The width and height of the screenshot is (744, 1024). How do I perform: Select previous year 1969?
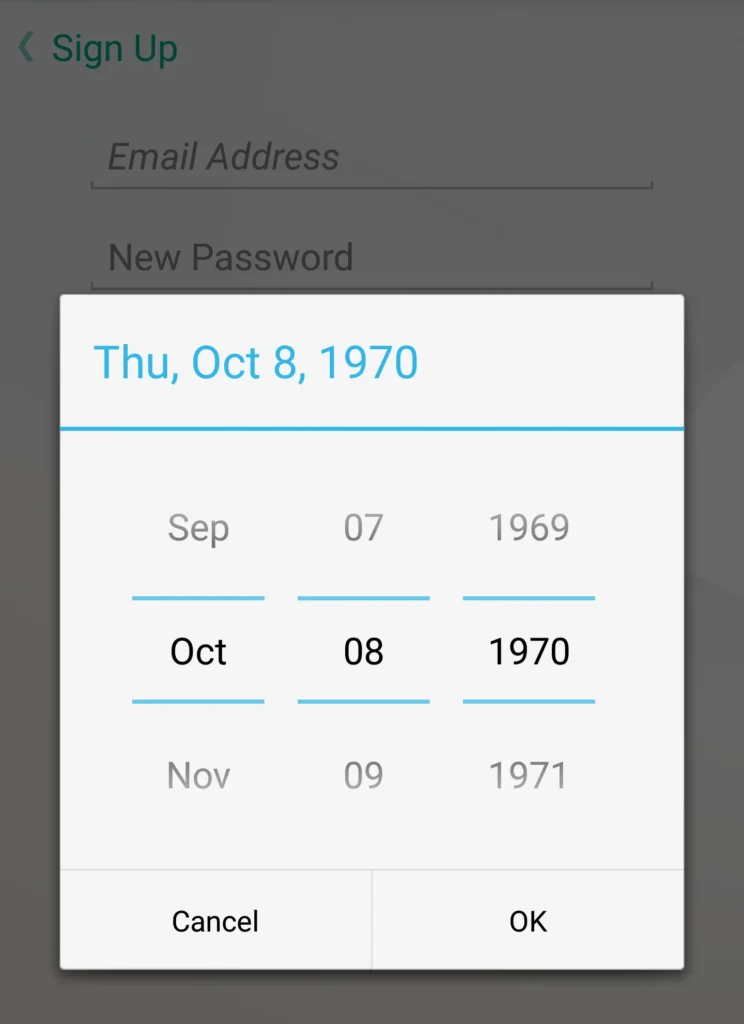point(529,528)
